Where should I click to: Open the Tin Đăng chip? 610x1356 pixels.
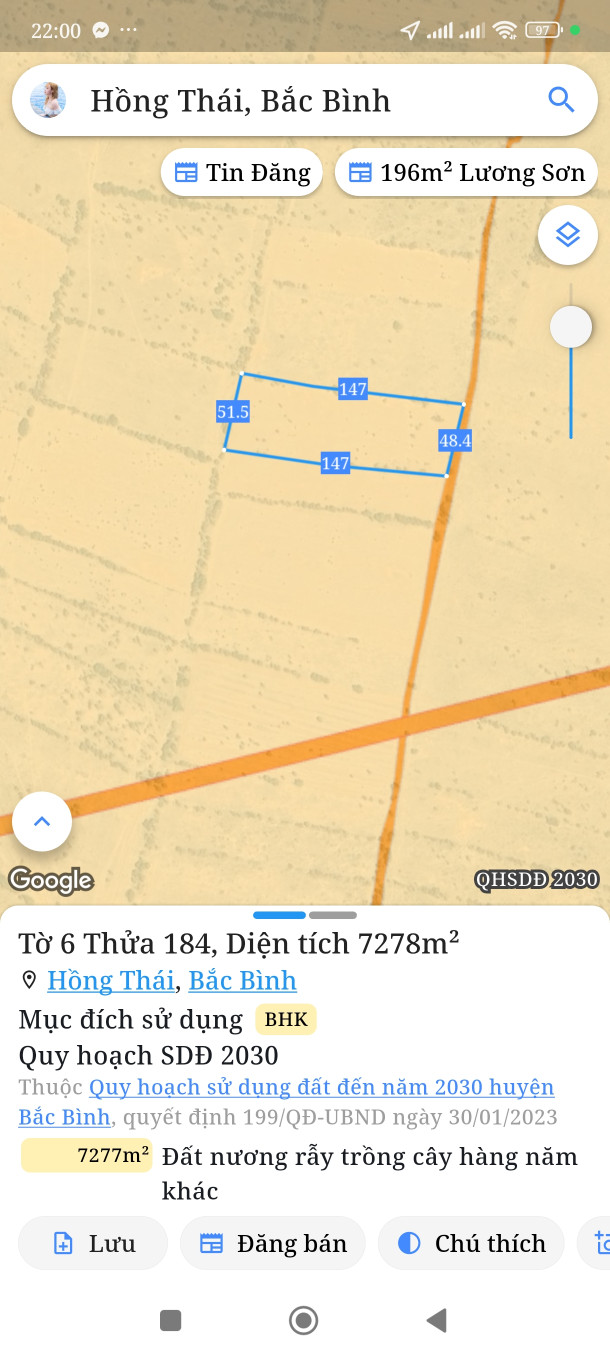coord(242,173)
